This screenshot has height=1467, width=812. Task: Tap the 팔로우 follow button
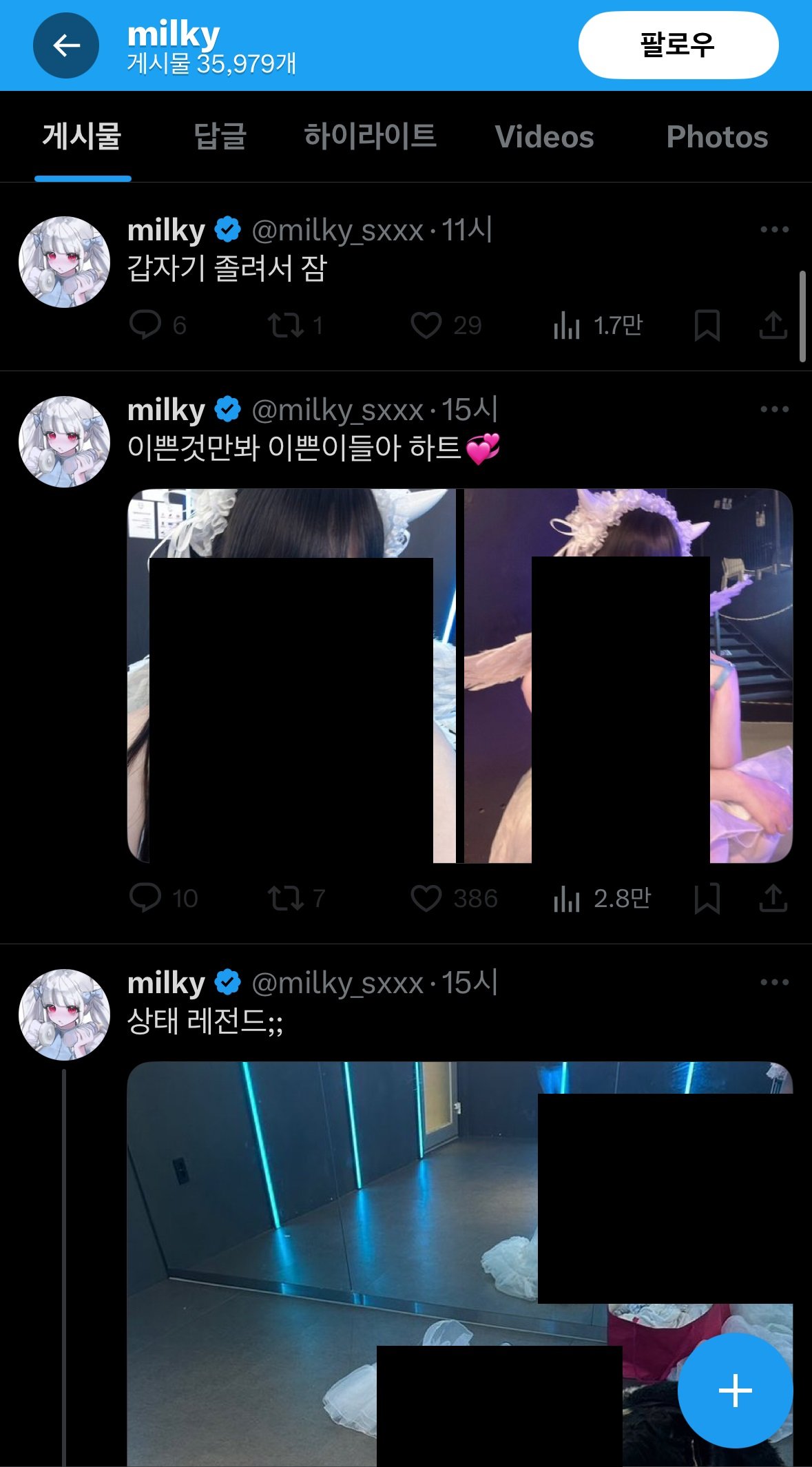[678, 45]
